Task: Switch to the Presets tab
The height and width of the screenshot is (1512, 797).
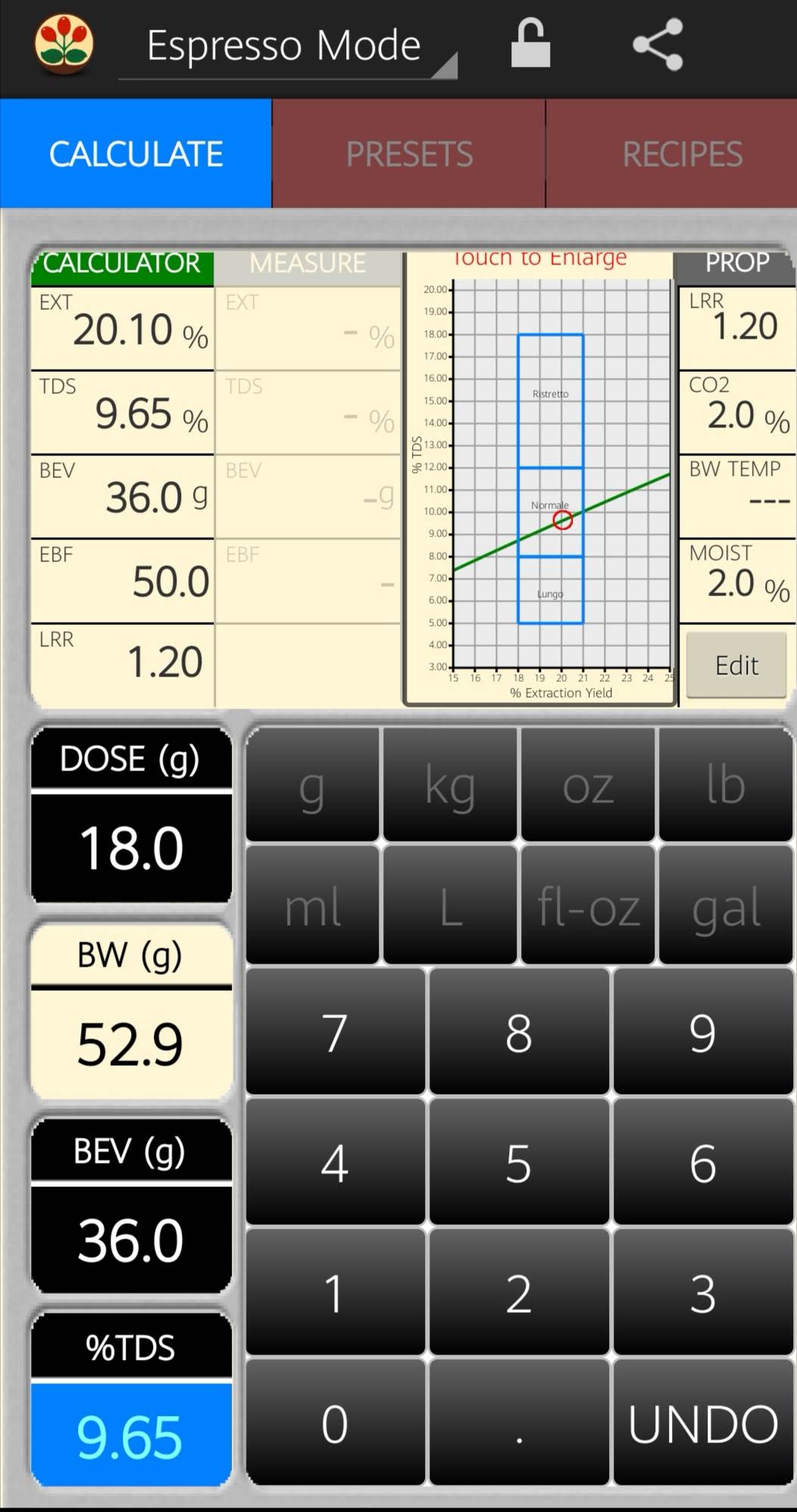Action: [408, 154]
